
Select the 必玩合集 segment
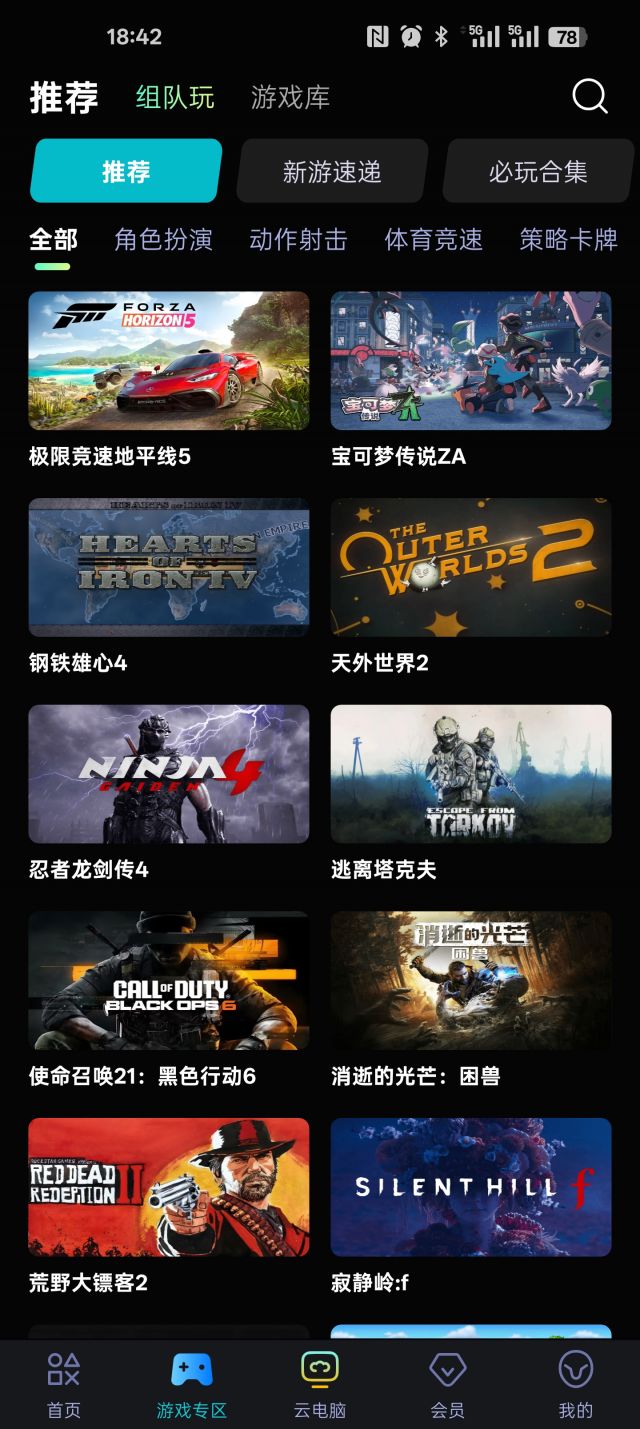point(538,172)
